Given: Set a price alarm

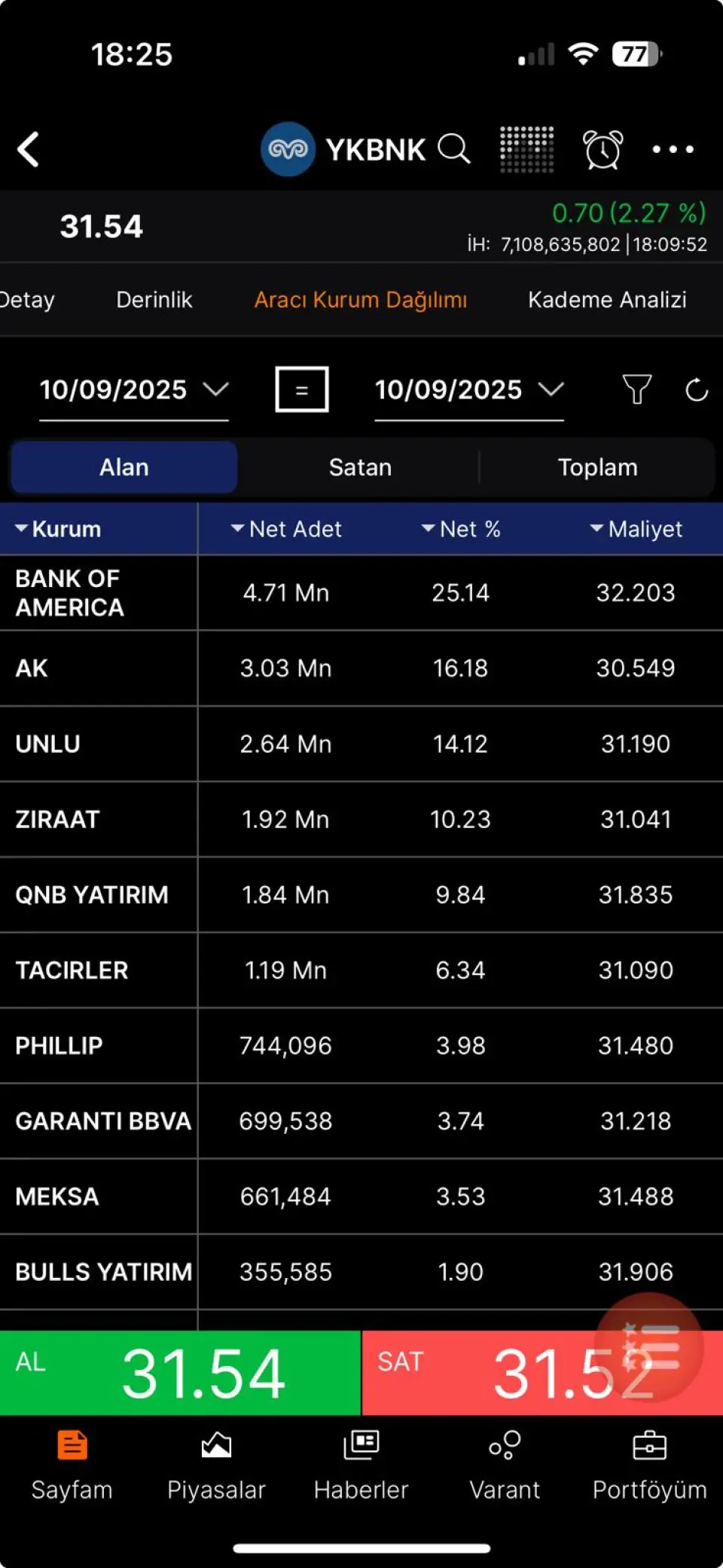Looking at the screenshot, I should [603, 149].
